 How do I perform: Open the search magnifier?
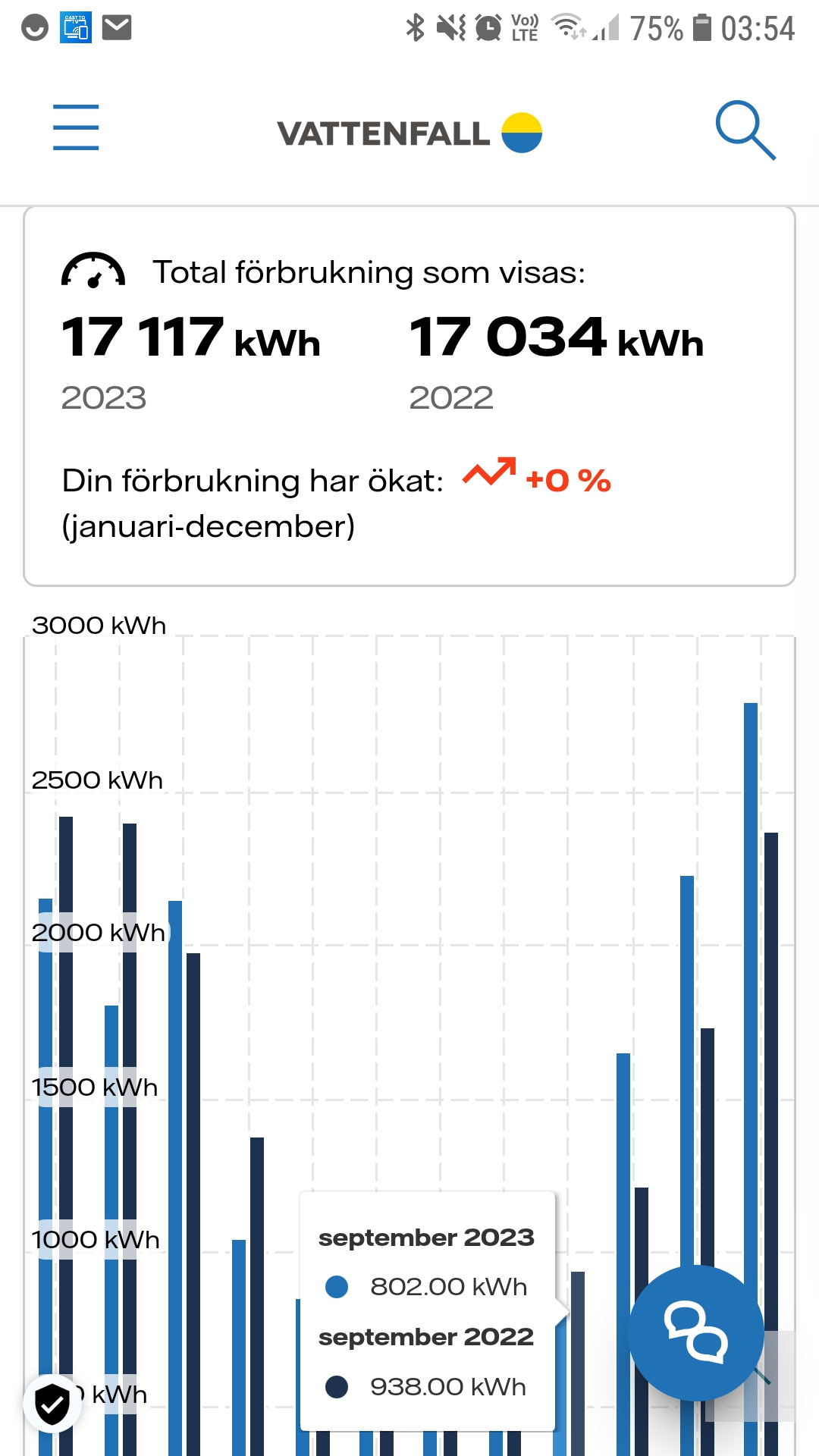[x=745, y=130]
